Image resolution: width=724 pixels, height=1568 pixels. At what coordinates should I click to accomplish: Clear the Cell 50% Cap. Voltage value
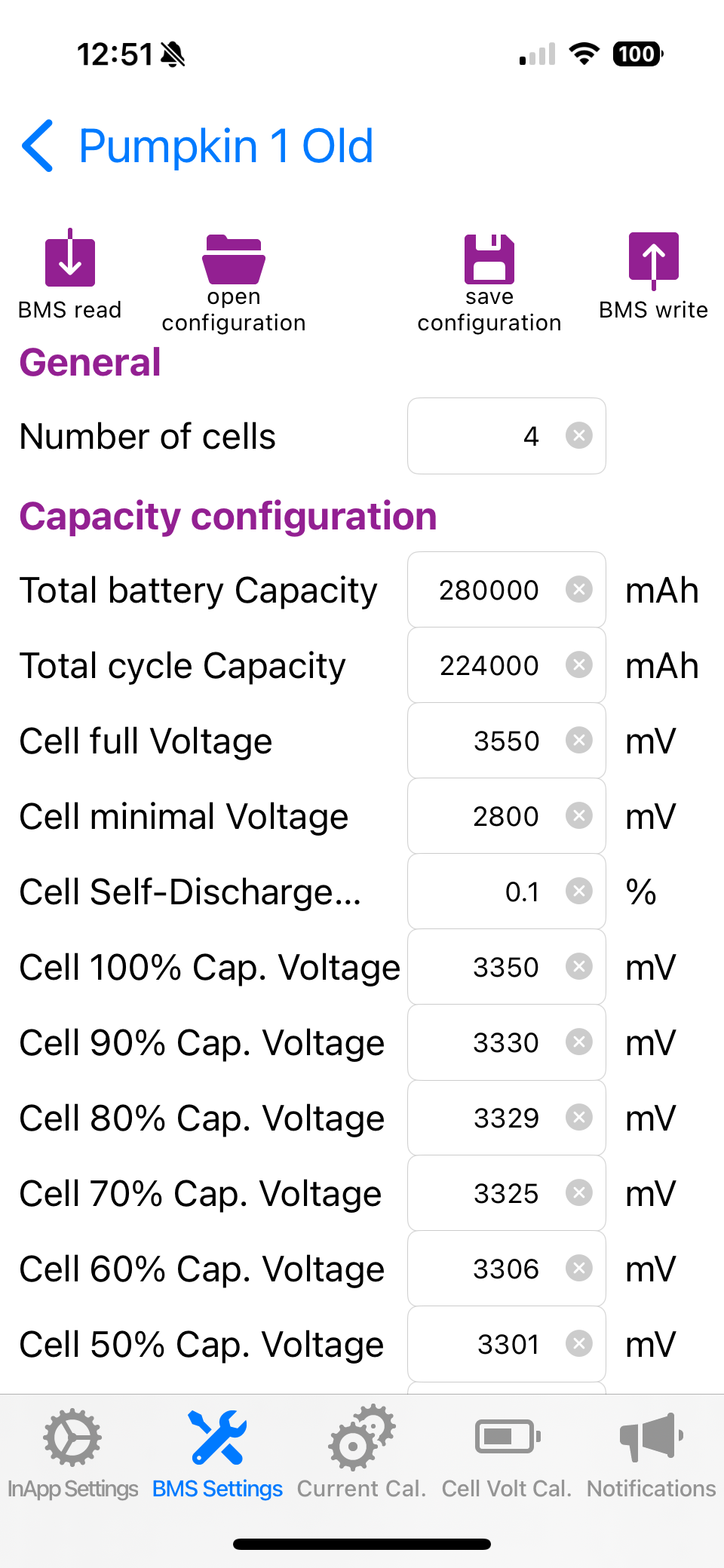(579, 1344)
